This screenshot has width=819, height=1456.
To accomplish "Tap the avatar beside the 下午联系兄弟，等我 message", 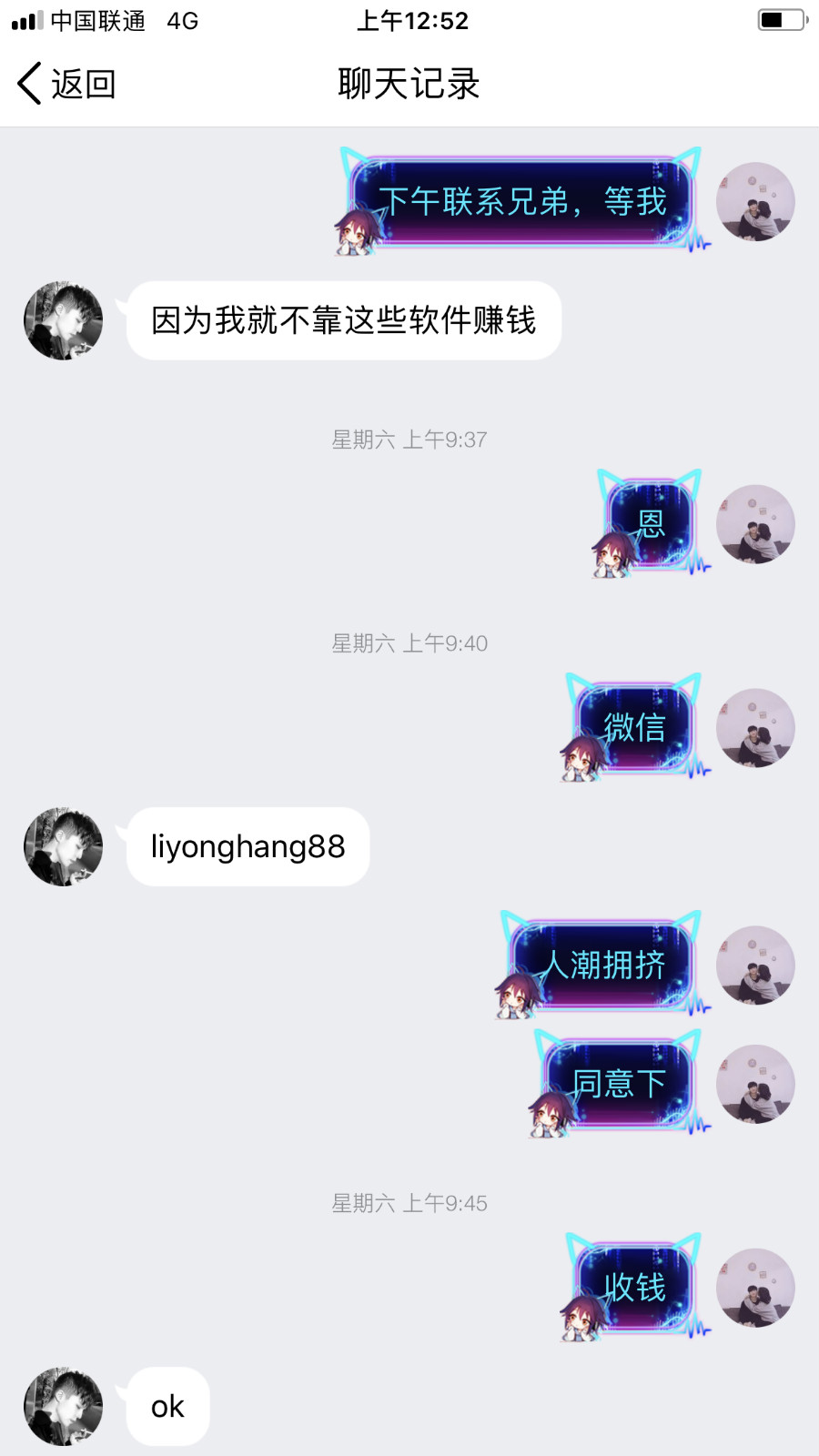I will [755, 202].
